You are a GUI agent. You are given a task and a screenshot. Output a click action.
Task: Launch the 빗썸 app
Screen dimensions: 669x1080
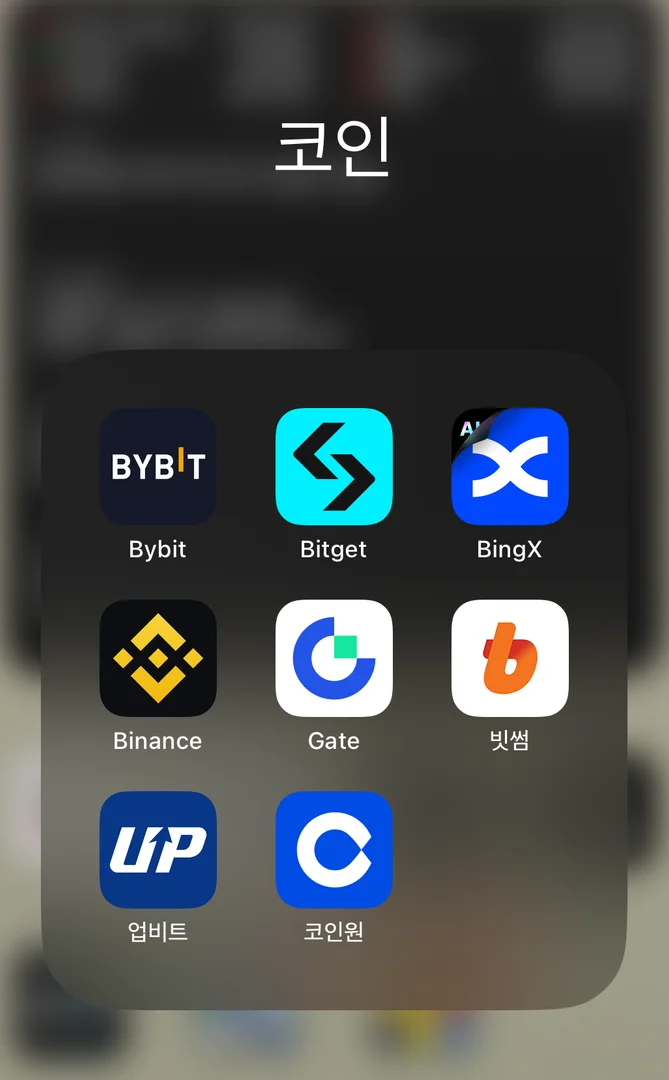point(510,658)
